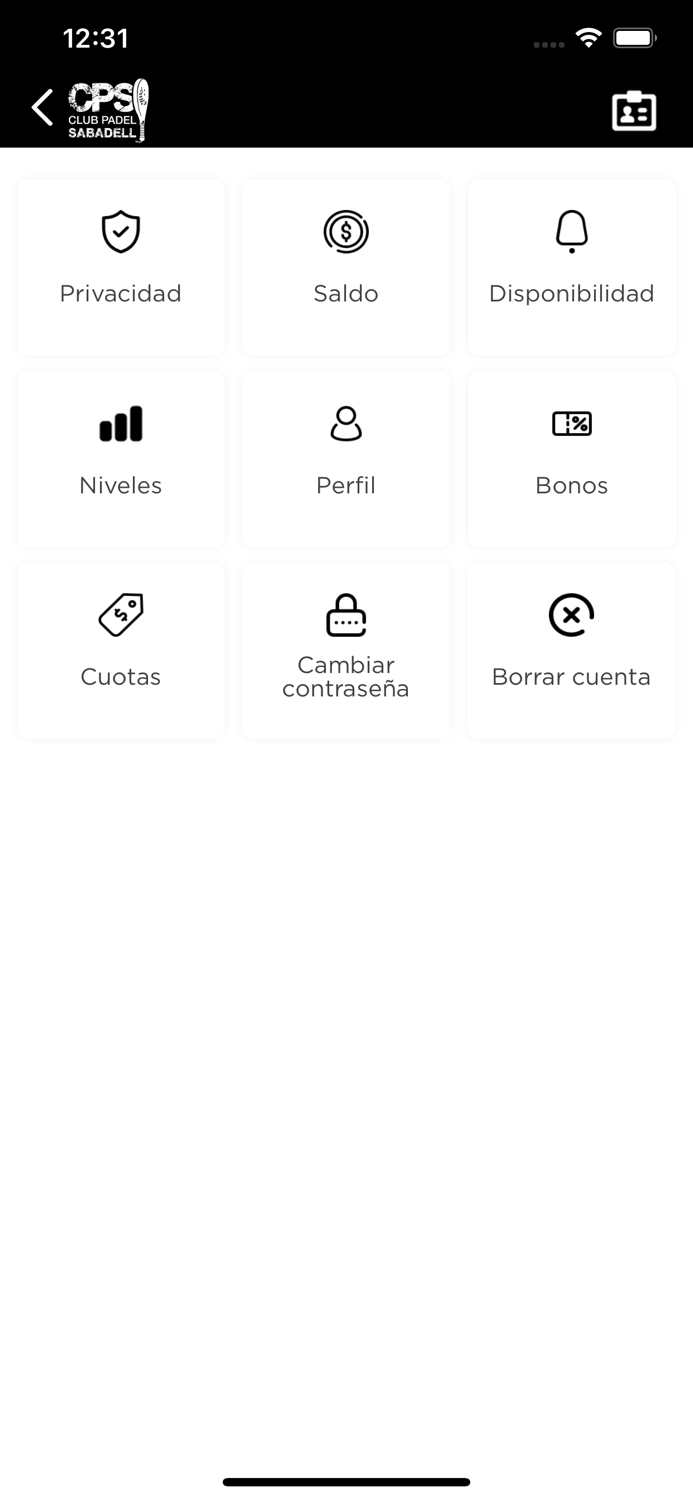Tap Cambiar contraseña

[346, 651]
